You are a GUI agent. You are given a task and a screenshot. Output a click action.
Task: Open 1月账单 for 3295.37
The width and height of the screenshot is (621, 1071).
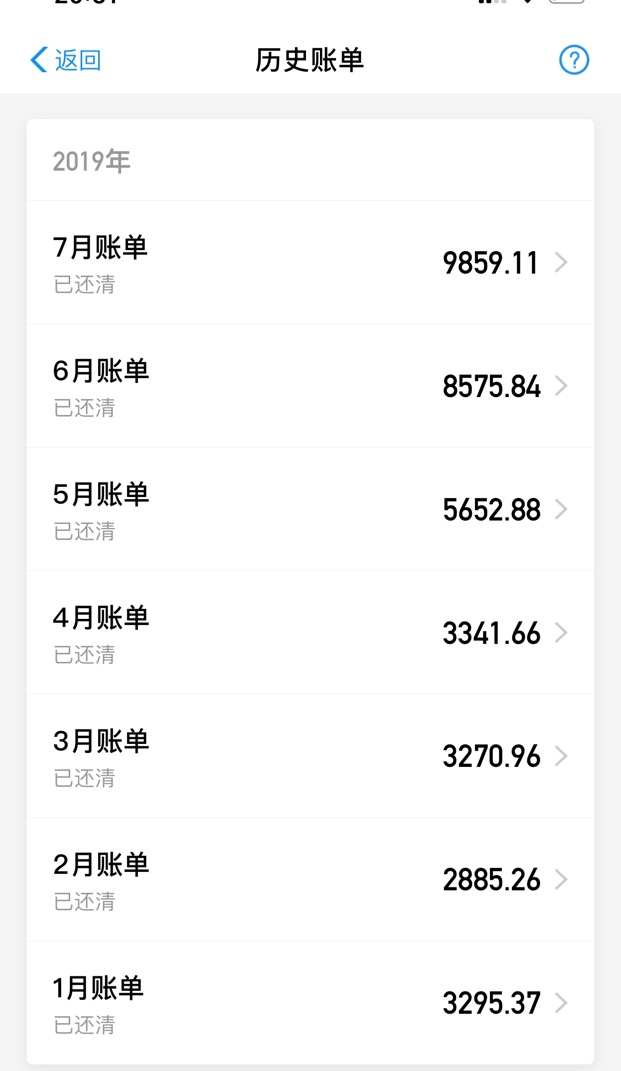pos(310,1003)
